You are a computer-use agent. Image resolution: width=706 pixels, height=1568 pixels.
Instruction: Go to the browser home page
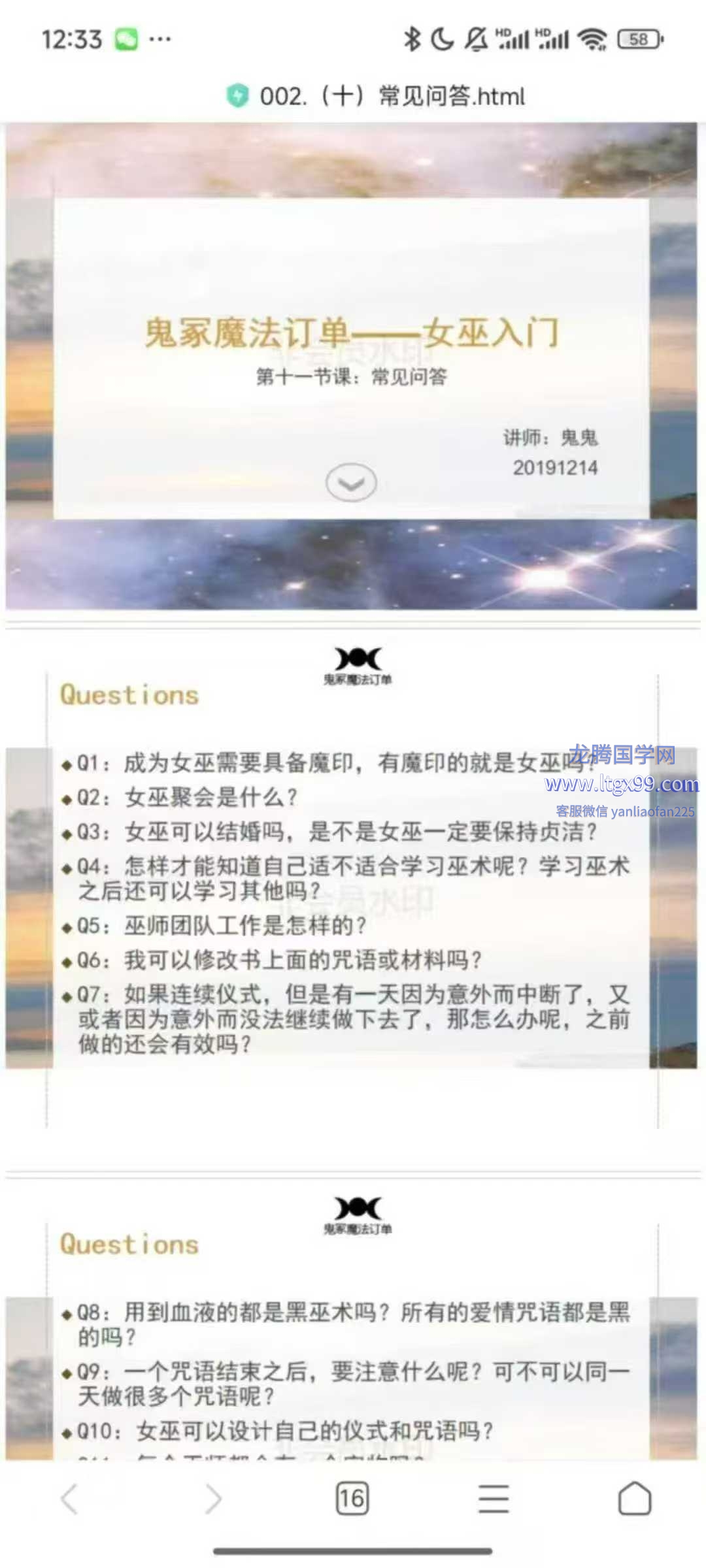click(634, 1498)
